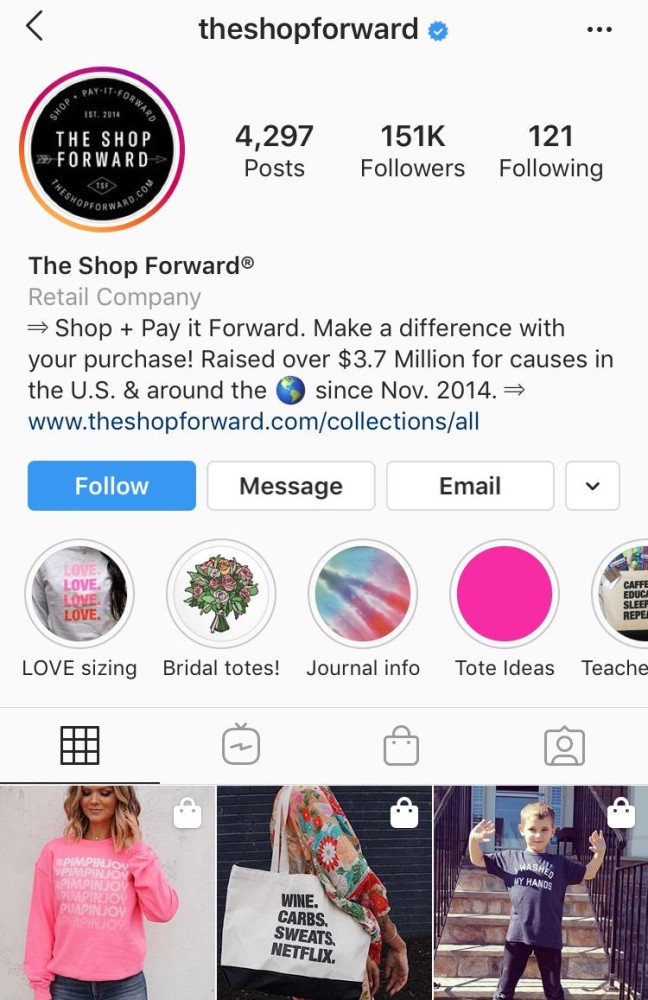
Task: Open the LOVE sizing highlight
Action: [x=80, y=596]
